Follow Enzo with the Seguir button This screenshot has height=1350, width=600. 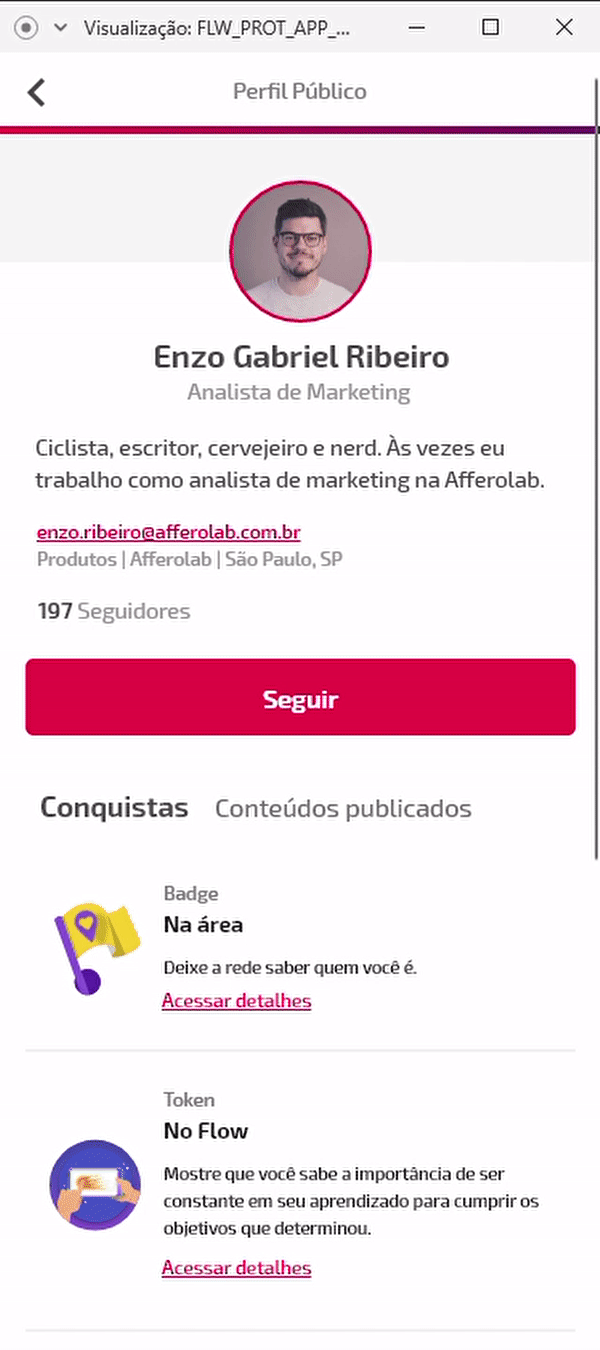300,698
